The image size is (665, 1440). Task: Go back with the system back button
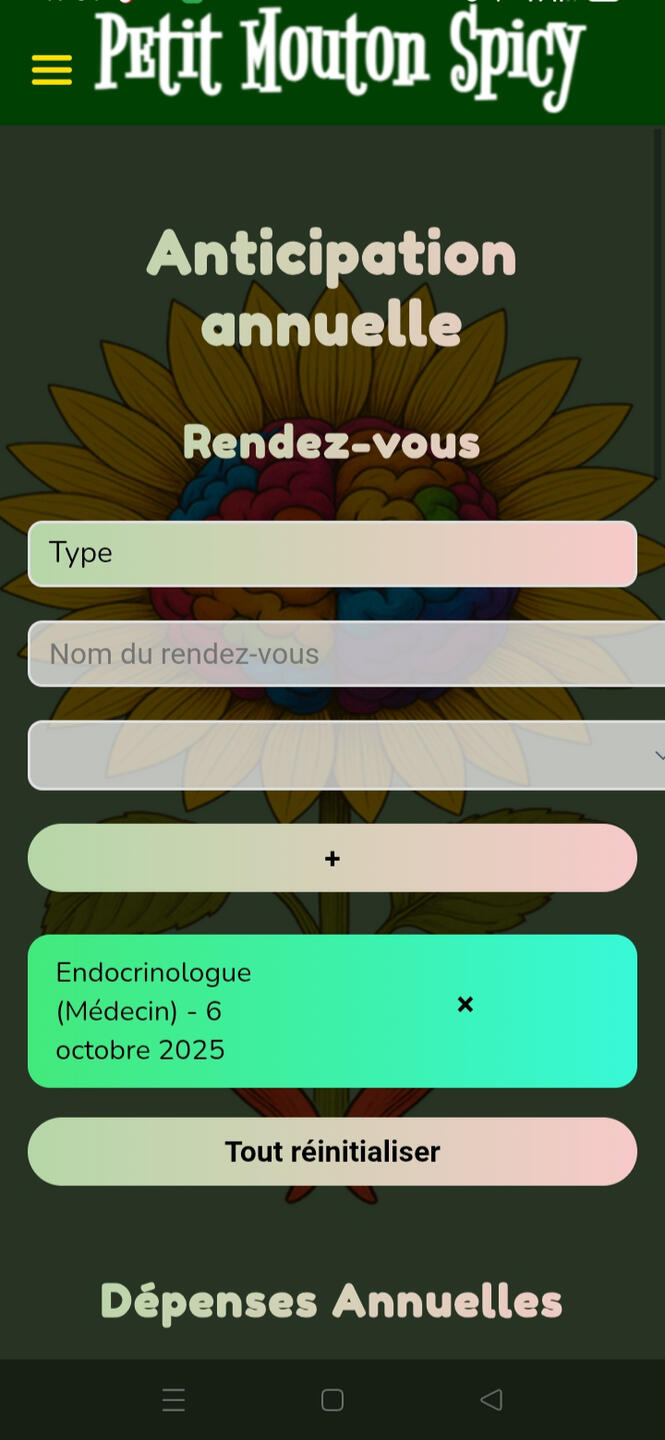[x=491, y=1400]
